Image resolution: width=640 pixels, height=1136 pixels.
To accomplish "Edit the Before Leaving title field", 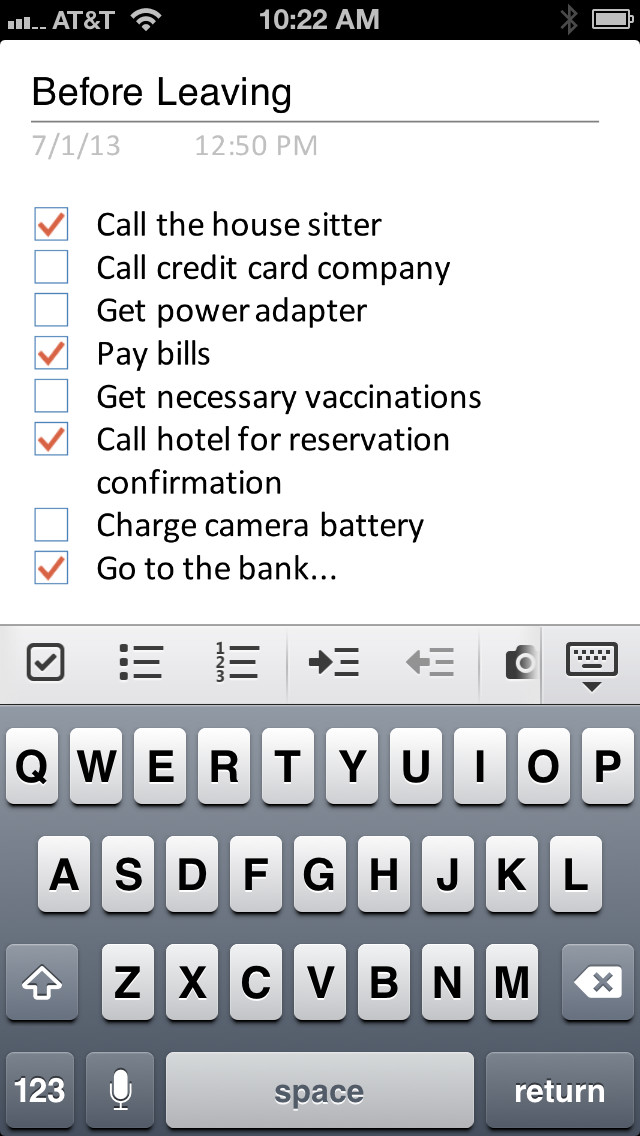I will pyautogui.click(x=315, y=93).
